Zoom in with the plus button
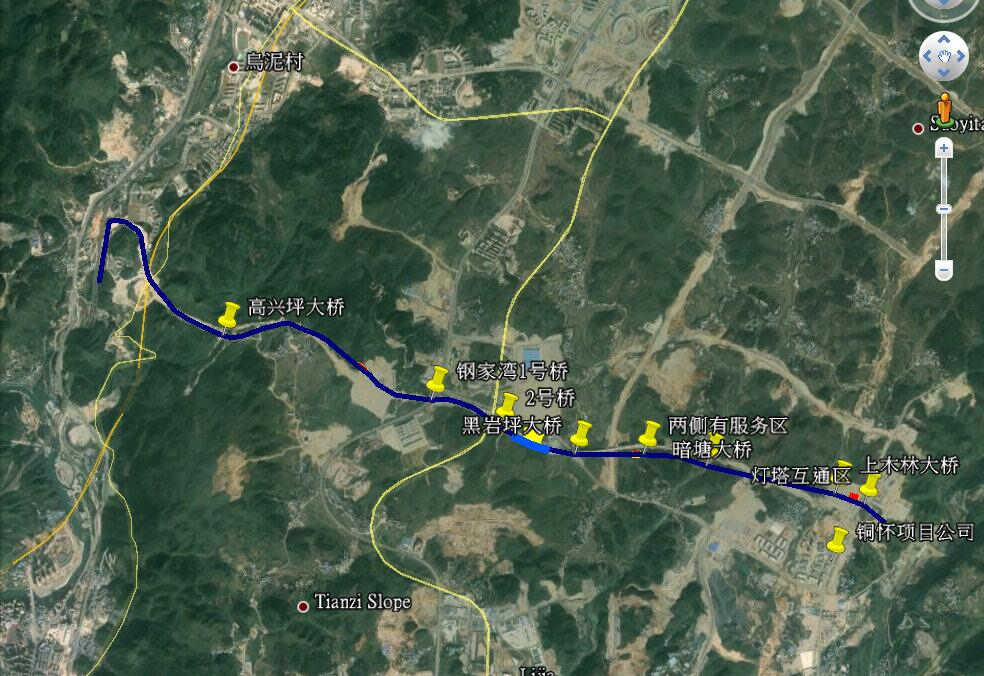 944,148
